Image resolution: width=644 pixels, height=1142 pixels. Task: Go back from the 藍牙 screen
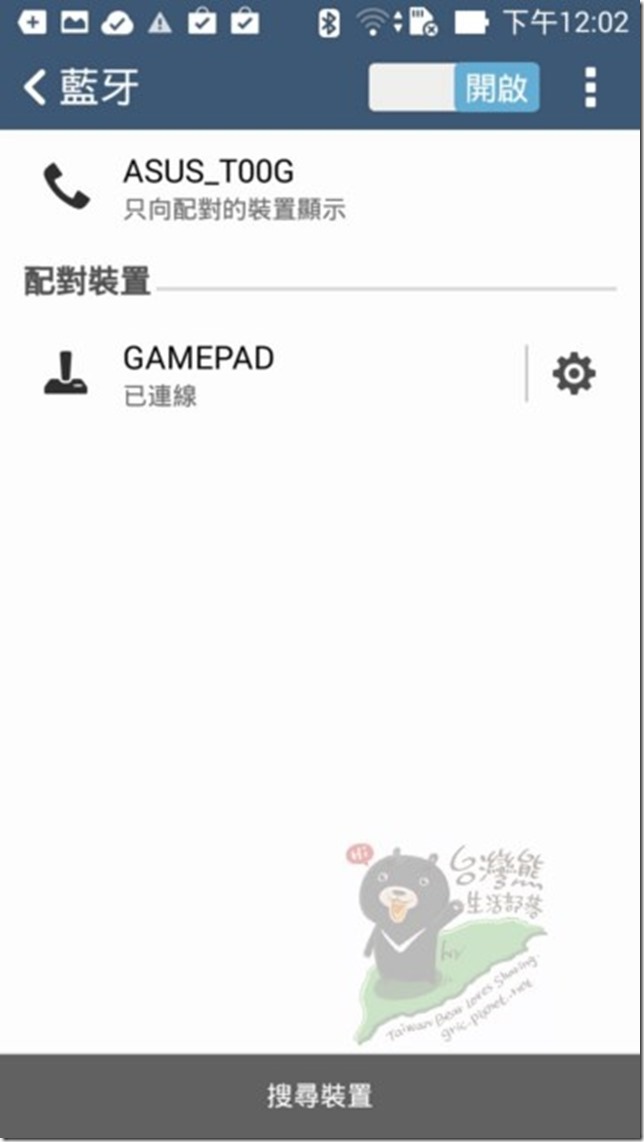(x=36, y=88)
